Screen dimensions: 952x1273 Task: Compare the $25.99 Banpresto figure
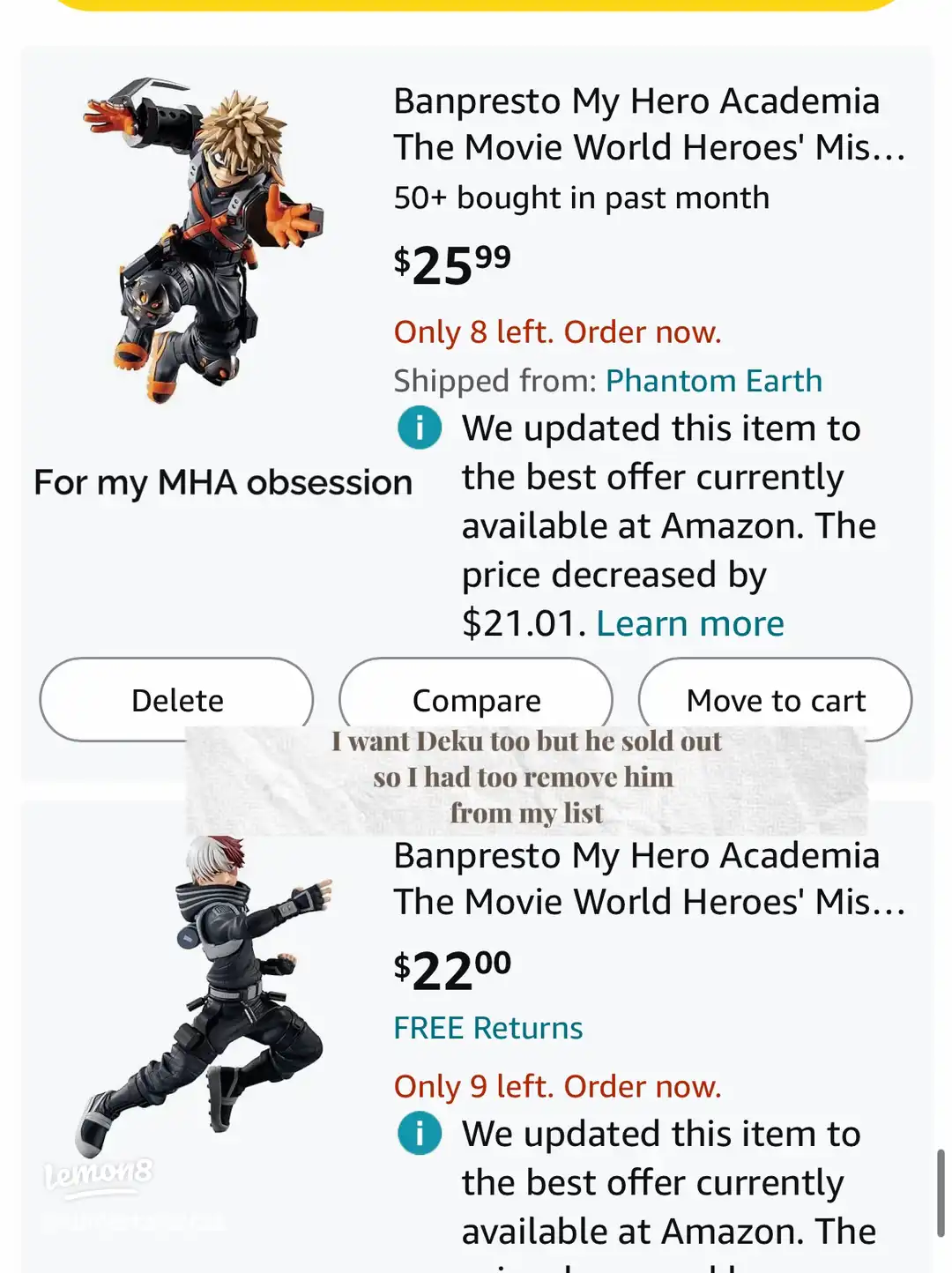pyautogui.click(x=476, y=699)
